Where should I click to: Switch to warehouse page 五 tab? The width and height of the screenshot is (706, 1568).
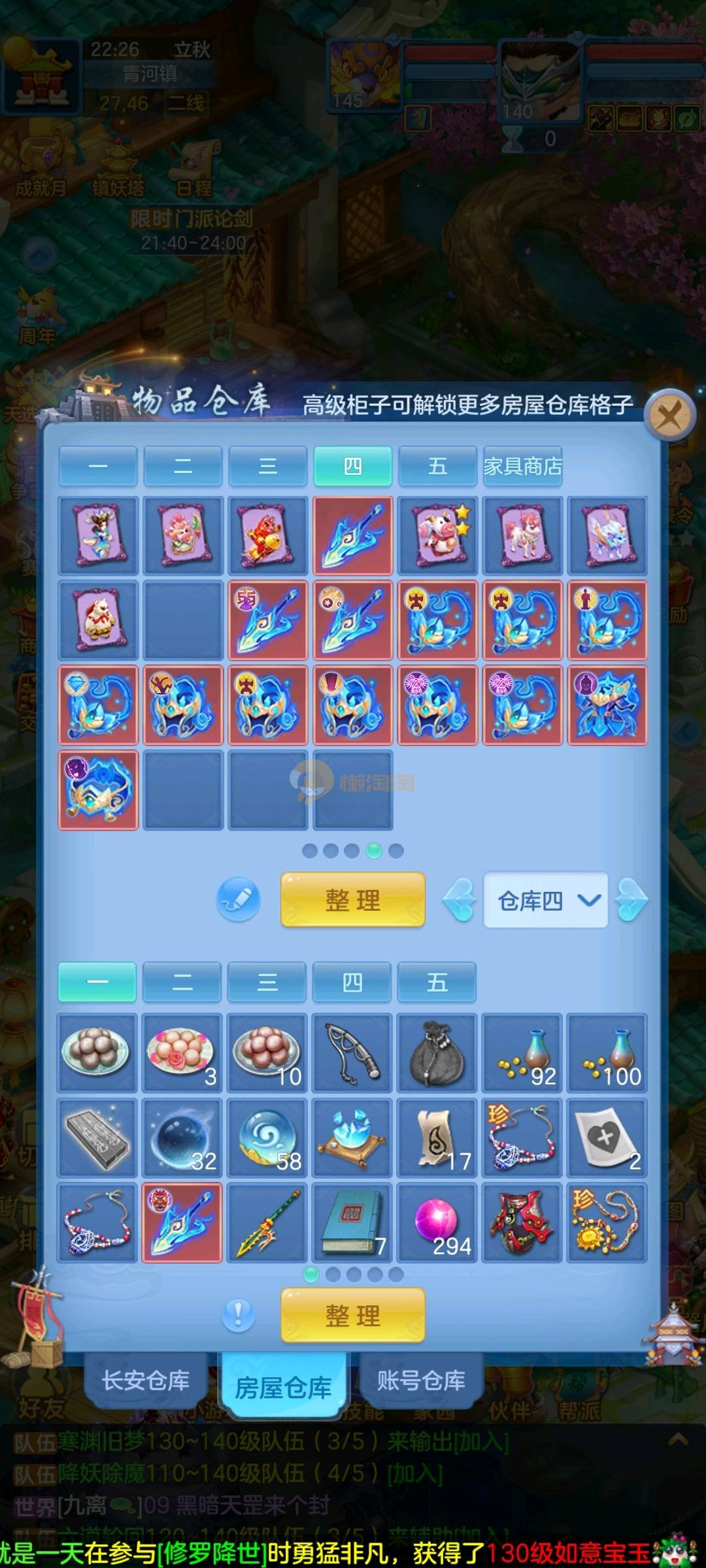(437, 466)
